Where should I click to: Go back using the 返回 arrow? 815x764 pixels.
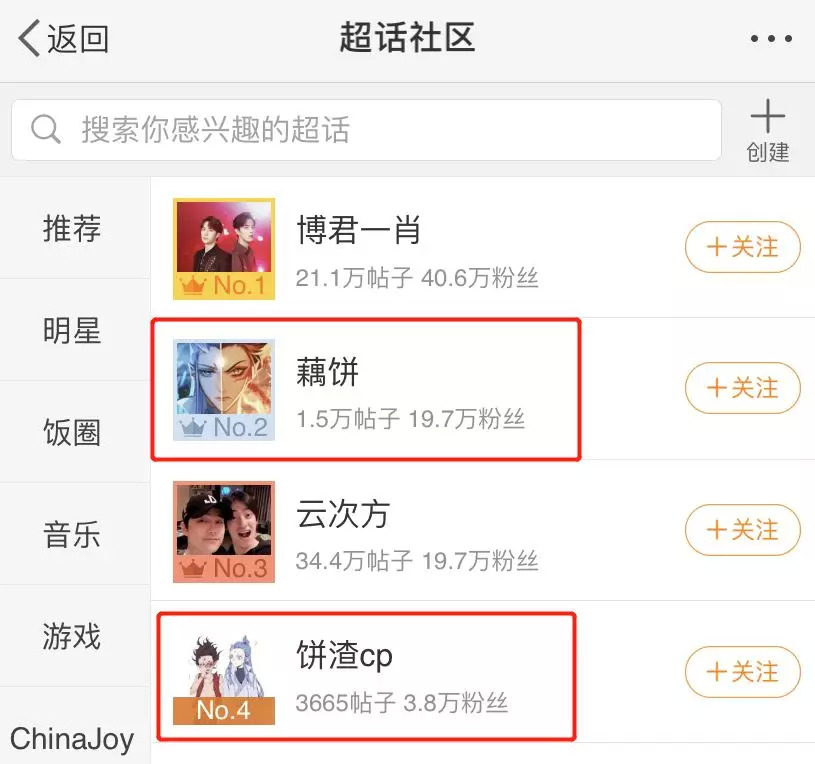[x=62, y=39]
